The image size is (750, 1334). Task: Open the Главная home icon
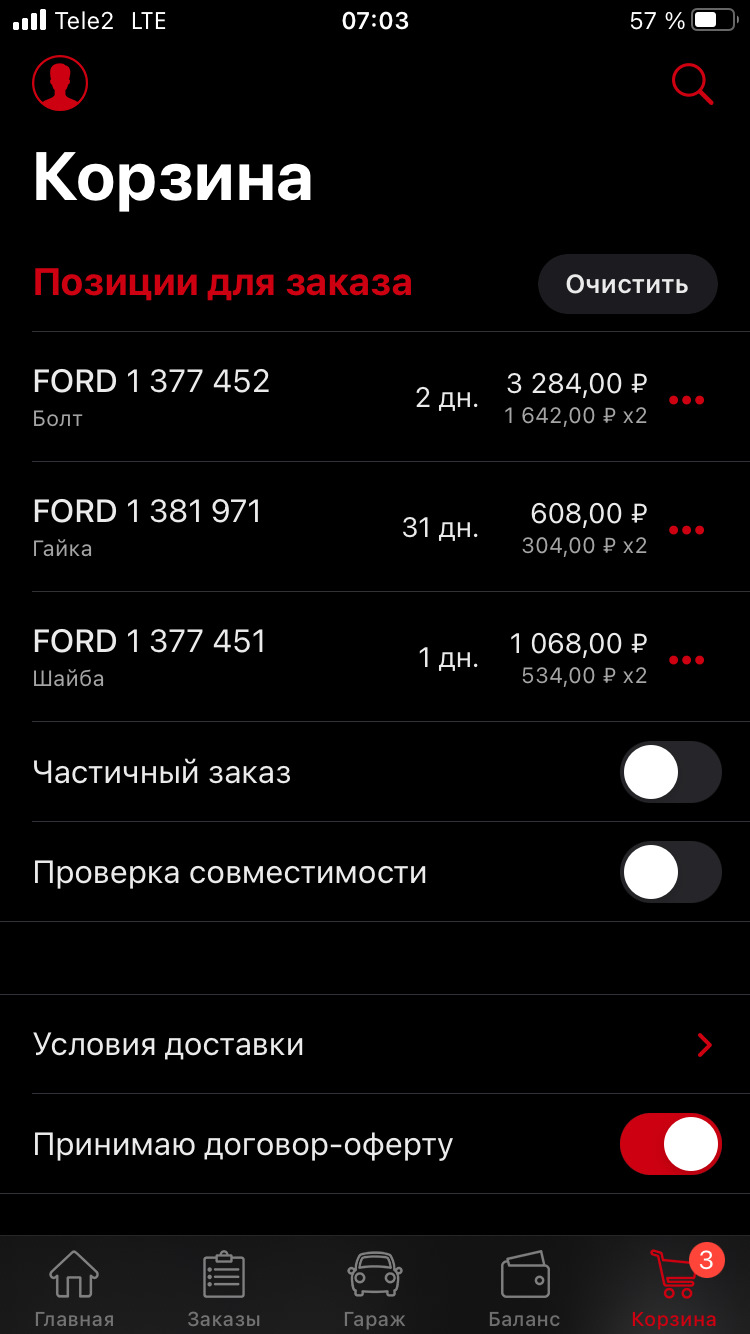pyautogui.click(x=73, y=1272)
